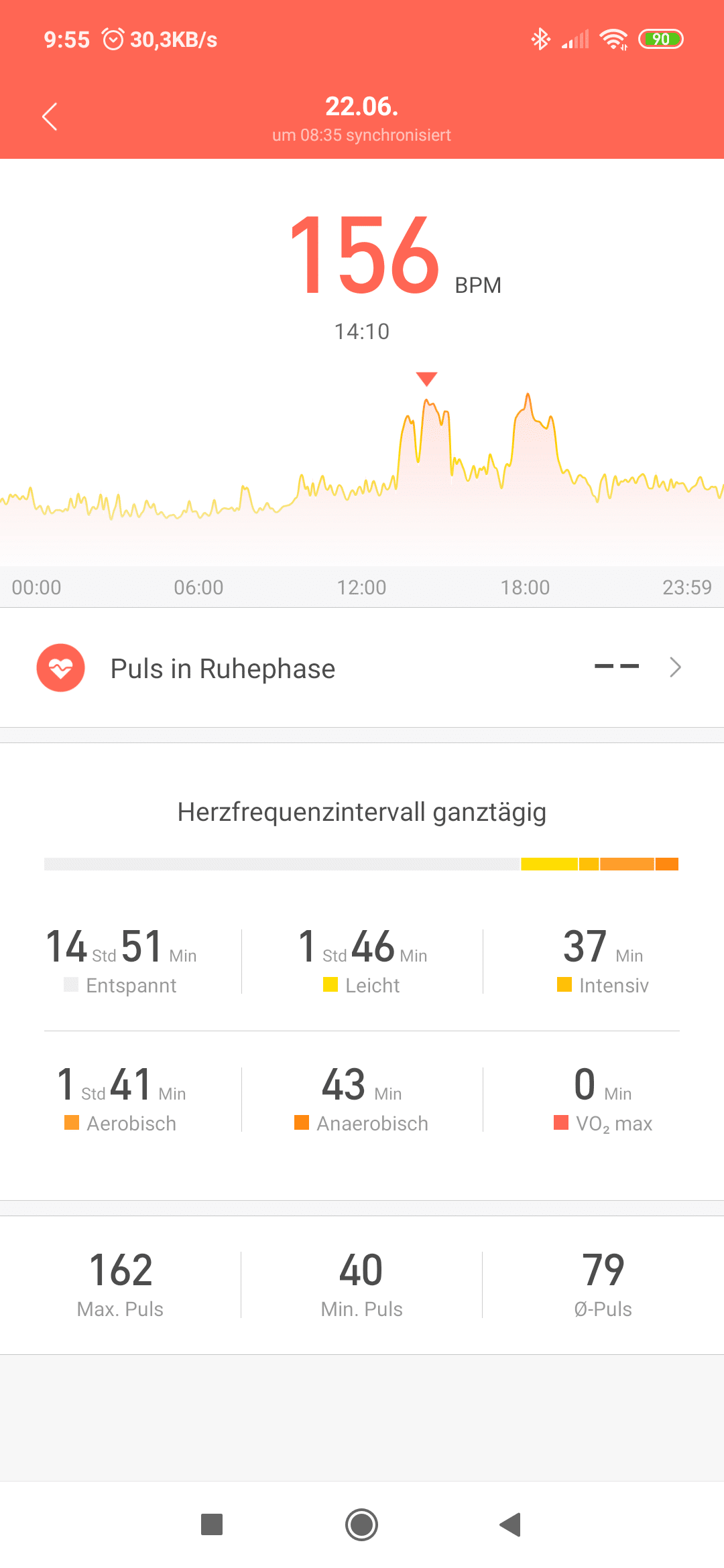Open the Puls in Ruhephase details

tap(362, 668)
